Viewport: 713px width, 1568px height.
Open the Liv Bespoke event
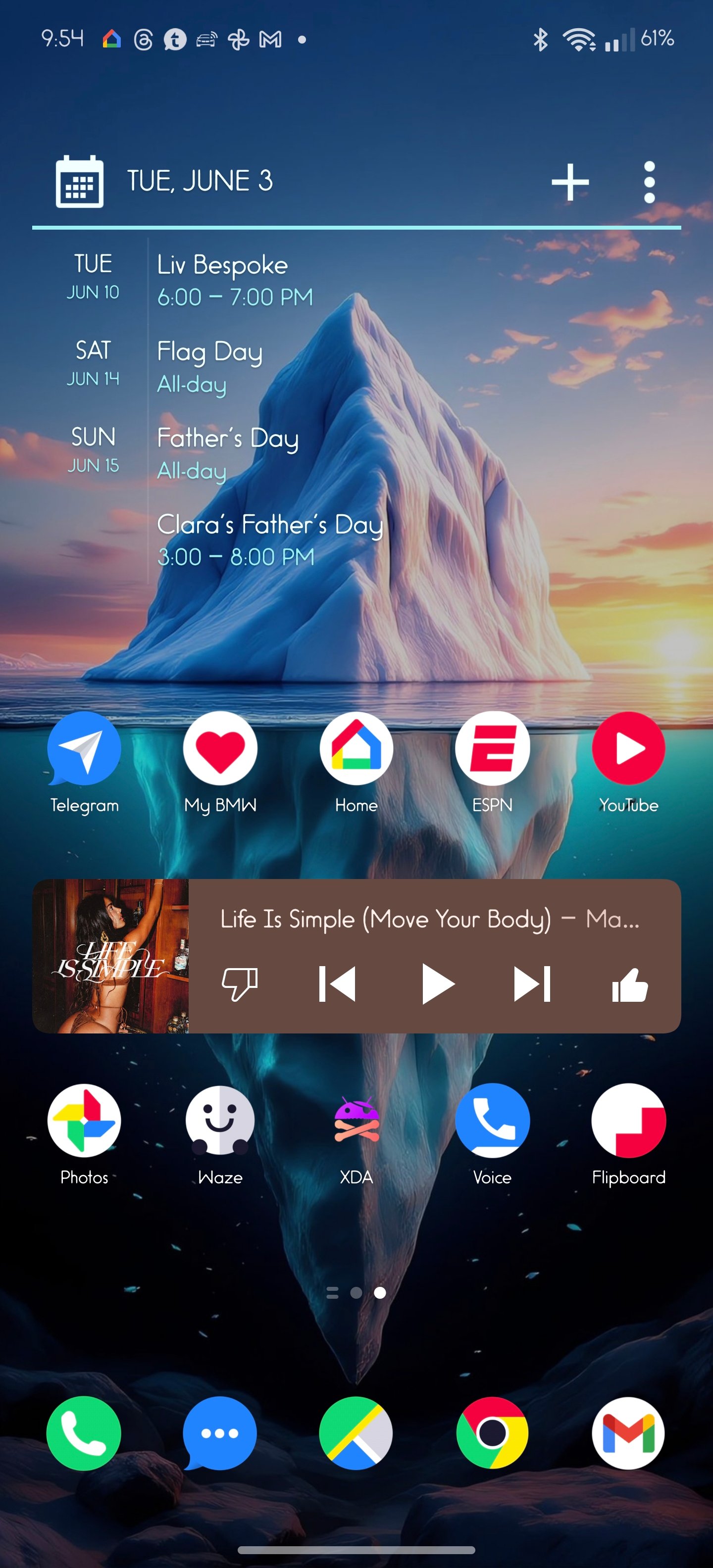tap(234, 280)
